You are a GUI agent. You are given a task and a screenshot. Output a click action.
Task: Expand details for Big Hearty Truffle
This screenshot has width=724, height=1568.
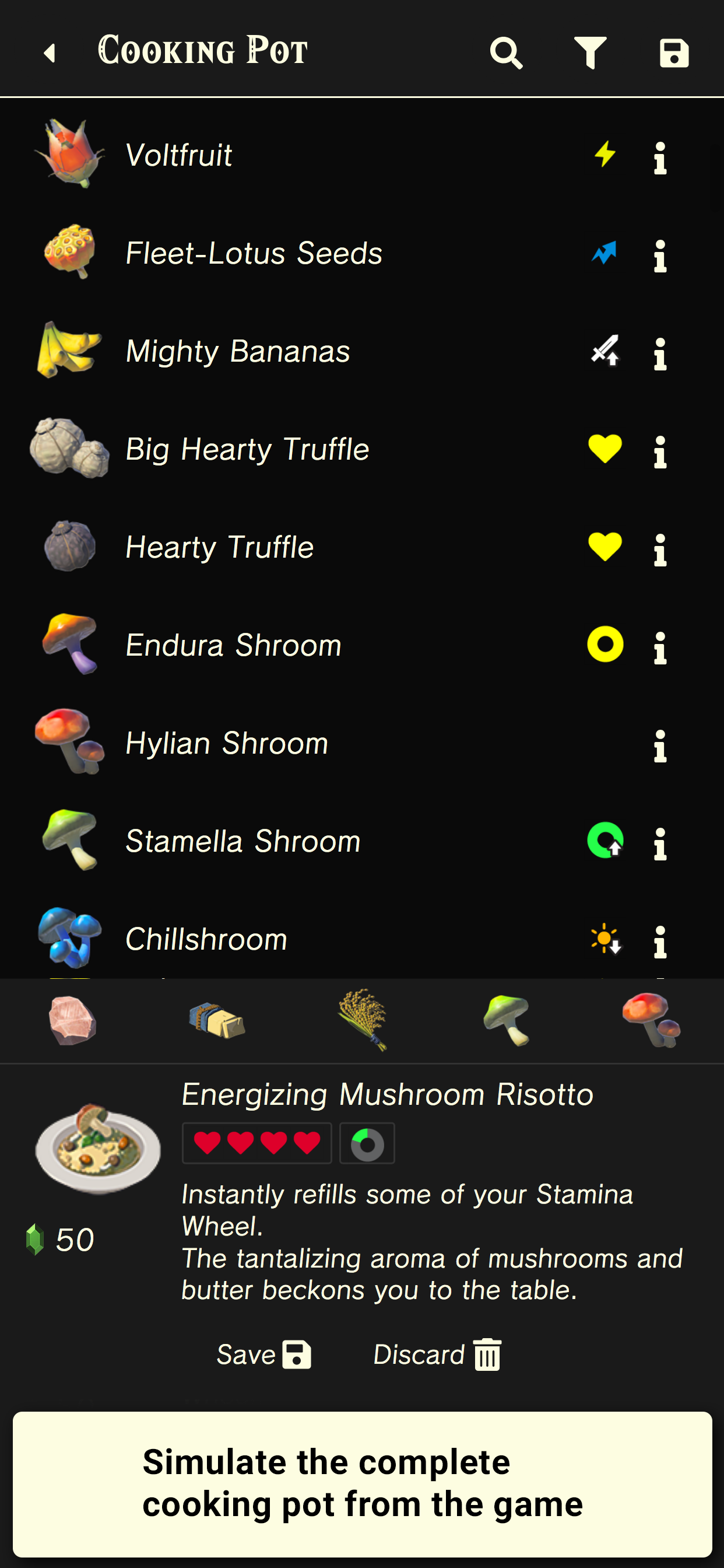coord(660,449)
